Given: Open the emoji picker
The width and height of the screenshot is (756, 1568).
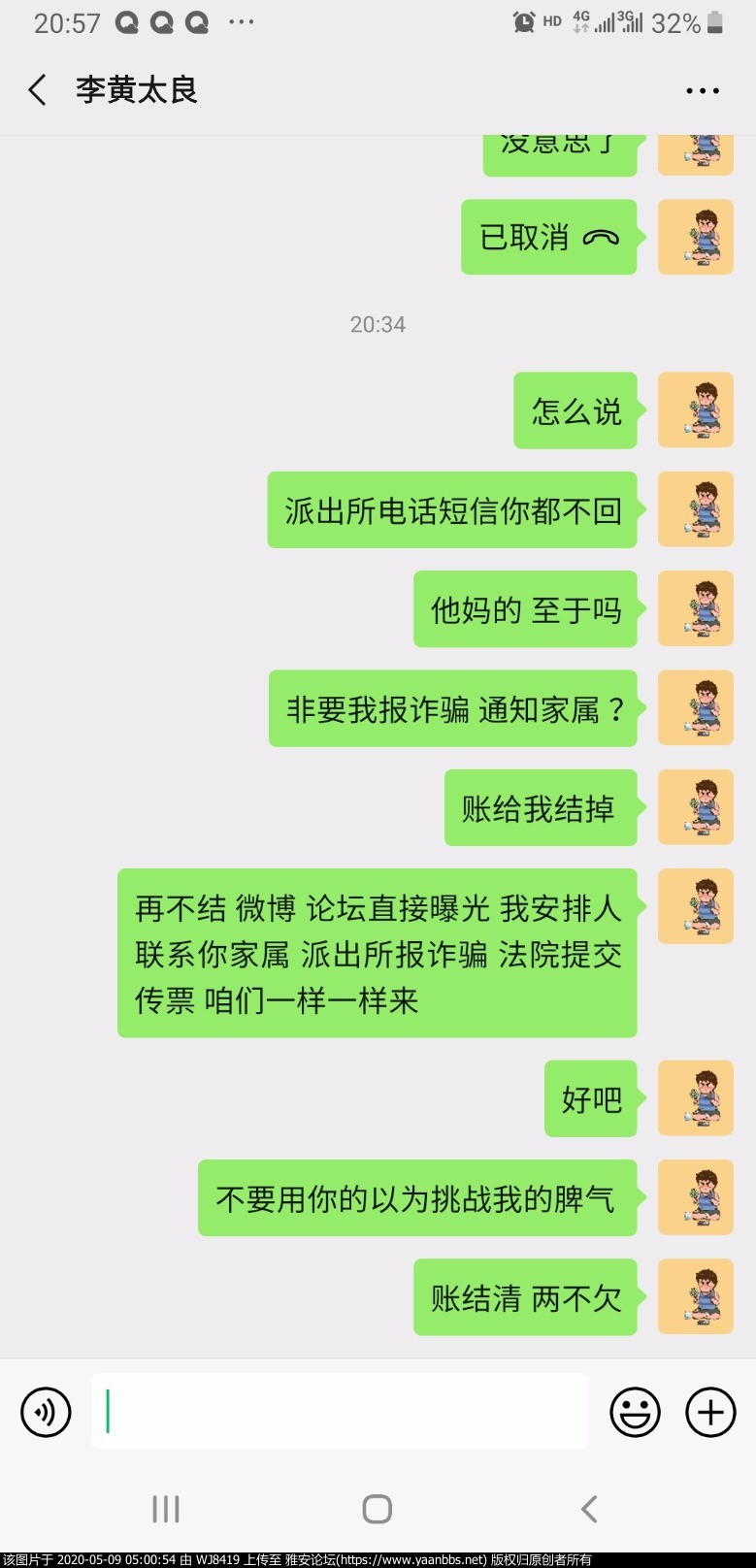Looking at the screenshot, I should pos(635,1412).
